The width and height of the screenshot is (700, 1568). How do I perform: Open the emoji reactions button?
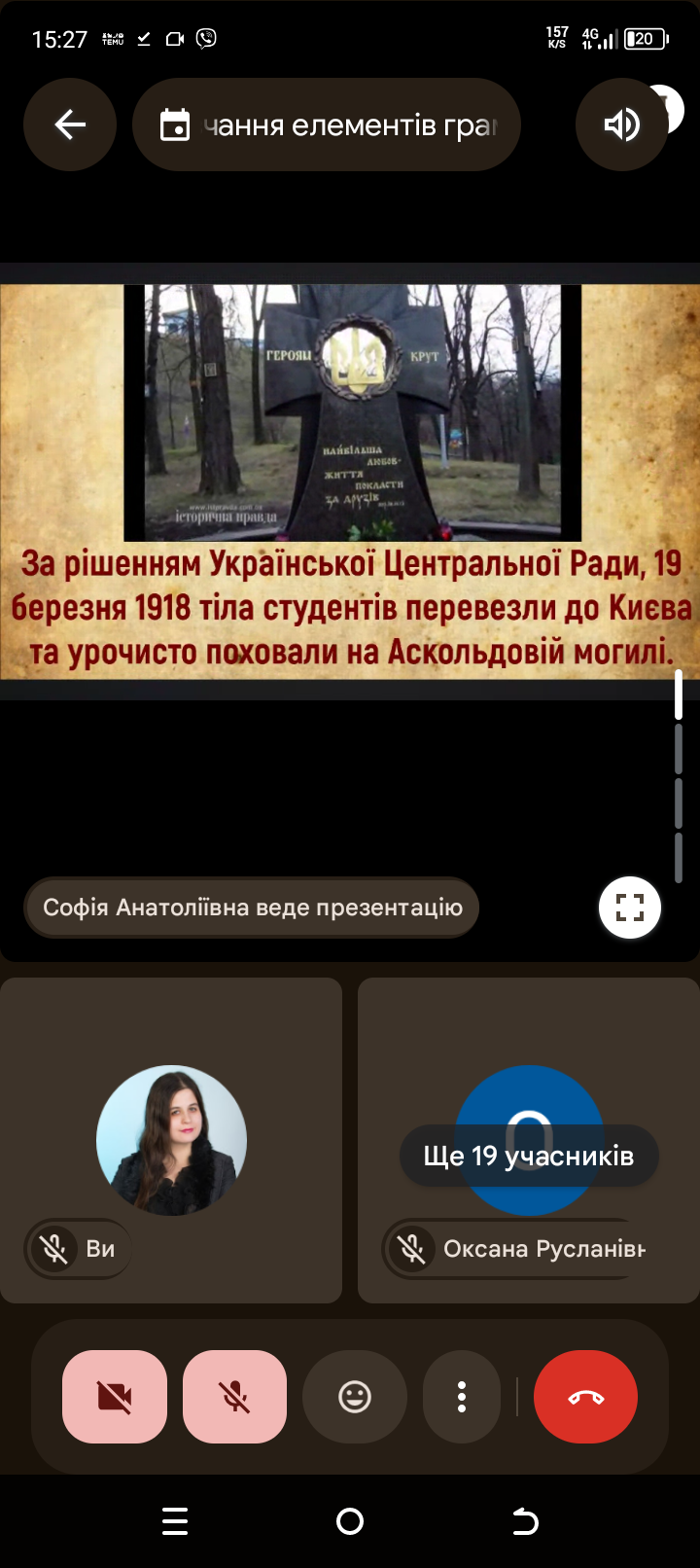click(355, 1397)
